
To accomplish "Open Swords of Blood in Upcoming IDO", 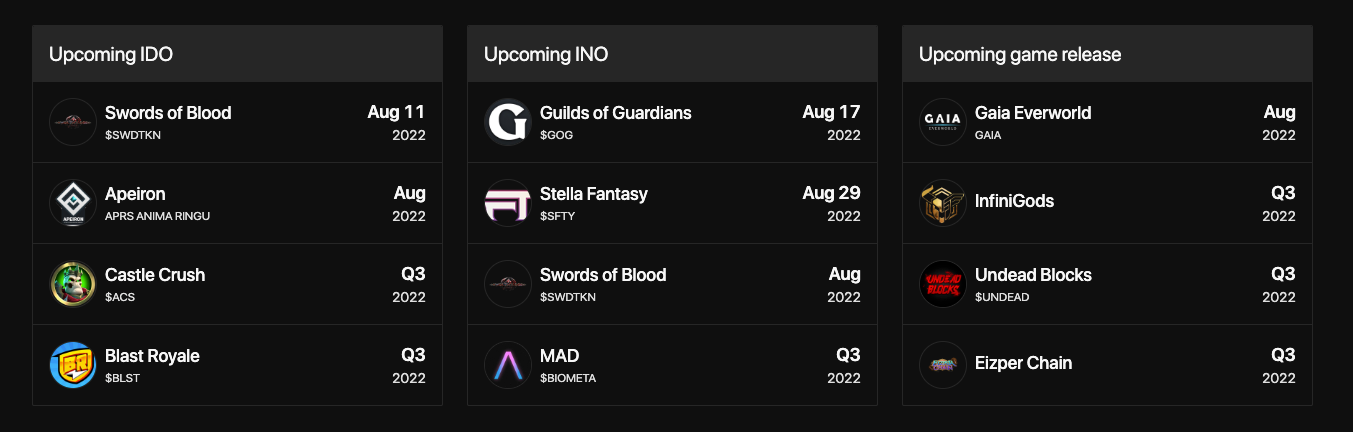I will [x=168, y=113].
